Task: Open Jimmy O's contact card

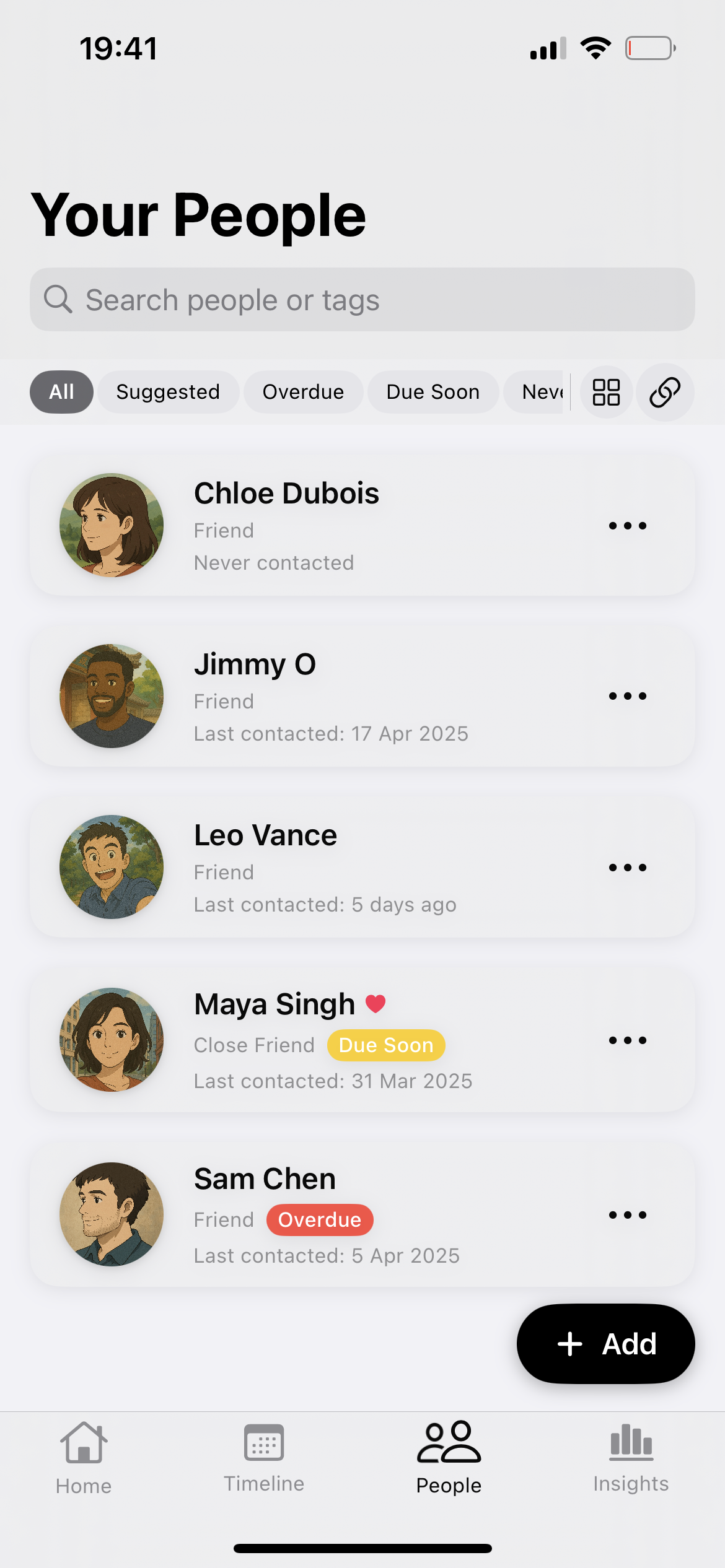Action: (310, 696)
